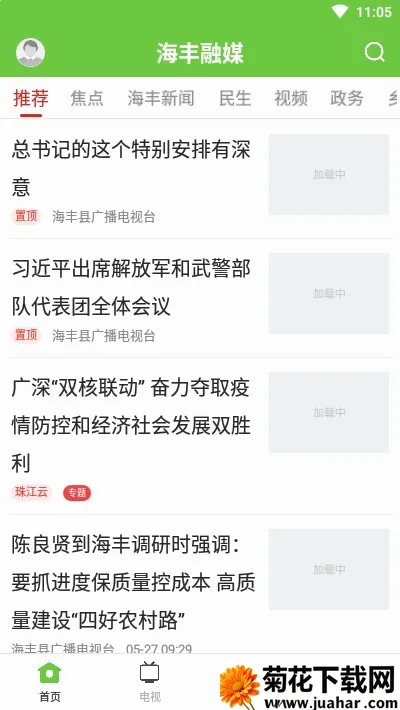Open the 政务 tab
This screenshot has width=400, height=710.
point(347,98)
